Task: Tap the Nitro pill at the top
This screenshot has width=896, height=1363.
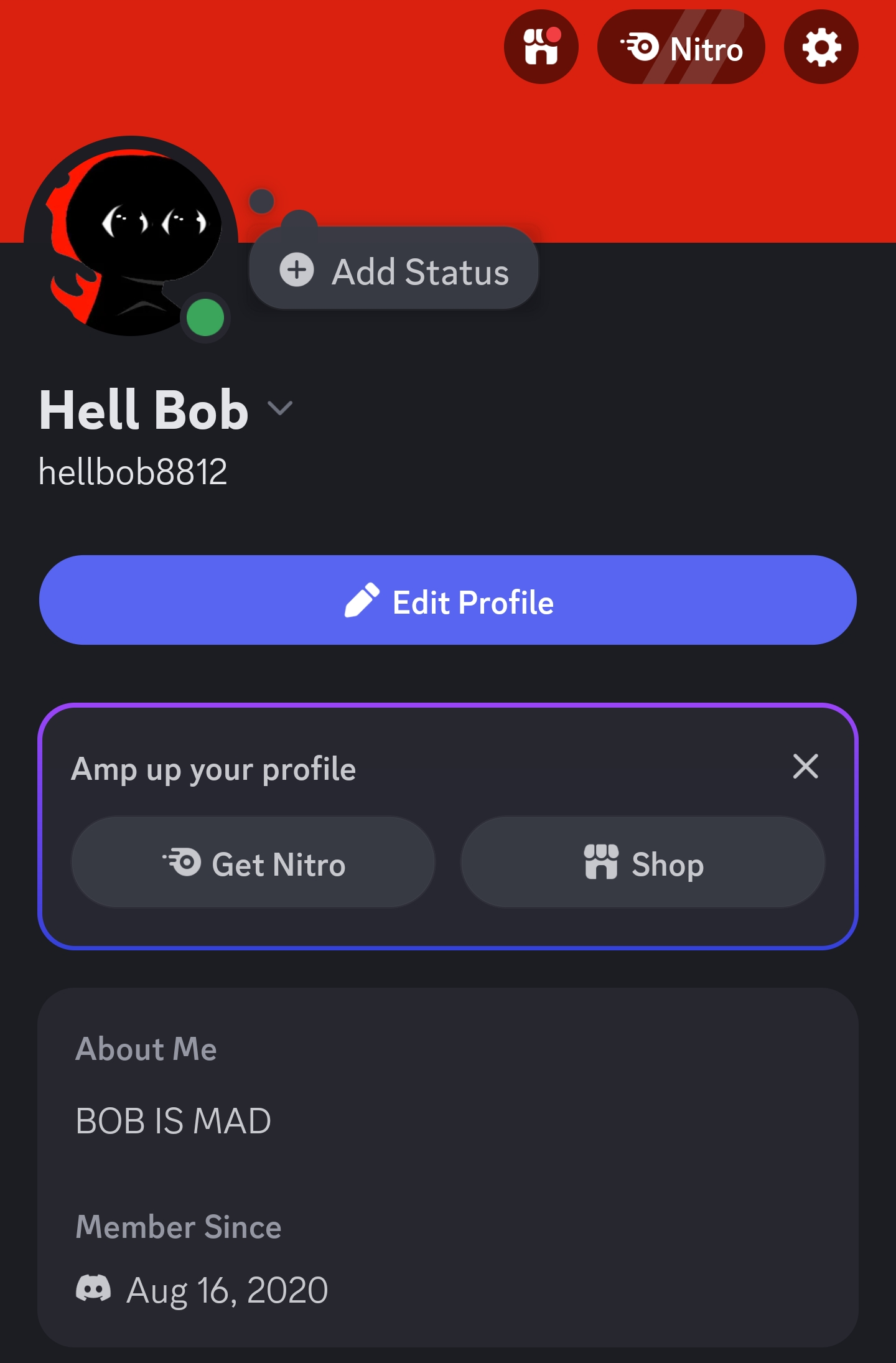Action: coord(681,47)
